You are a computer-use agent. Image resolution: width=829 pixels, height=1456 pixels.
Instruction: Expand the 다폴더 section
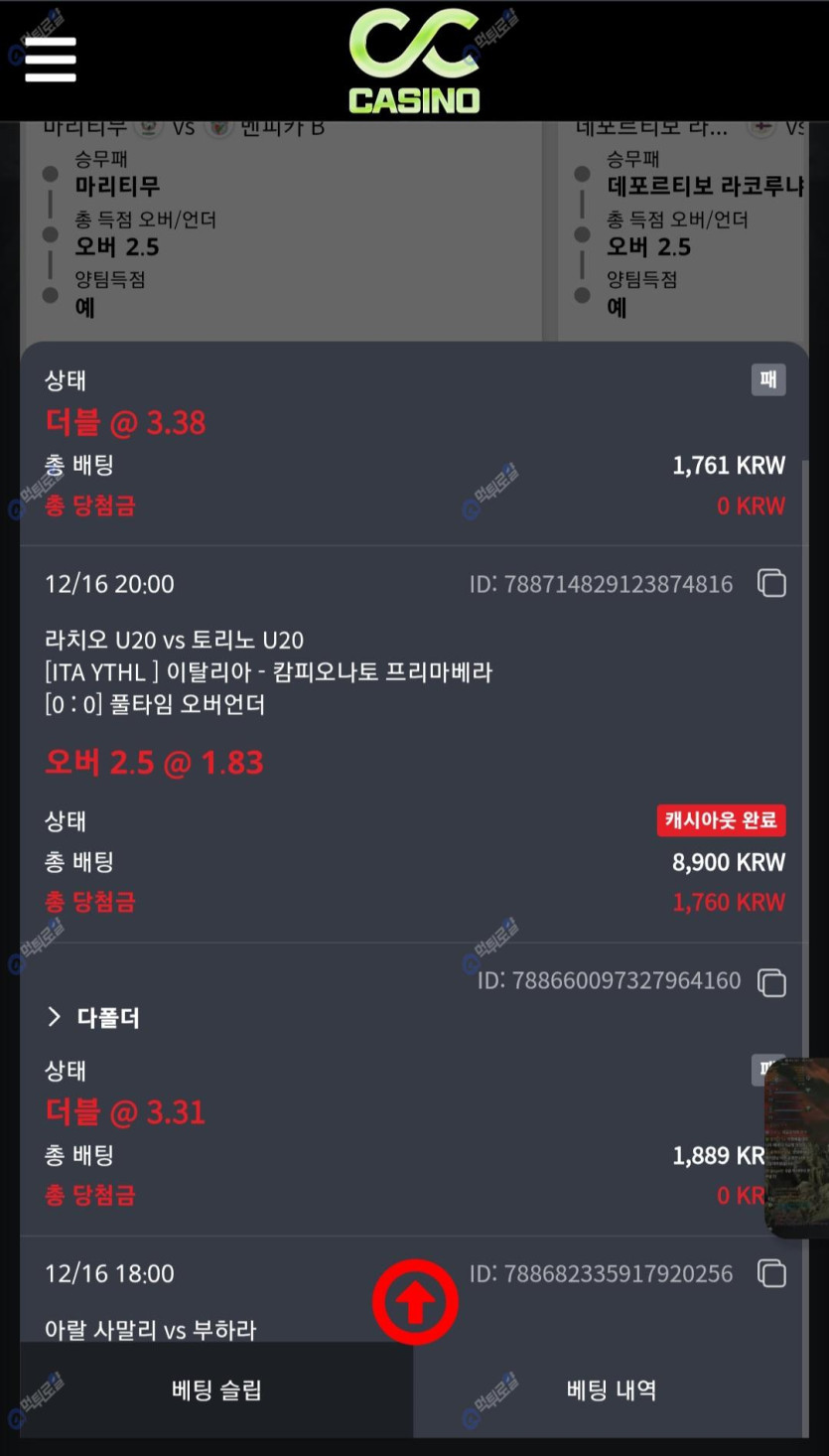tap(94, 1017)
